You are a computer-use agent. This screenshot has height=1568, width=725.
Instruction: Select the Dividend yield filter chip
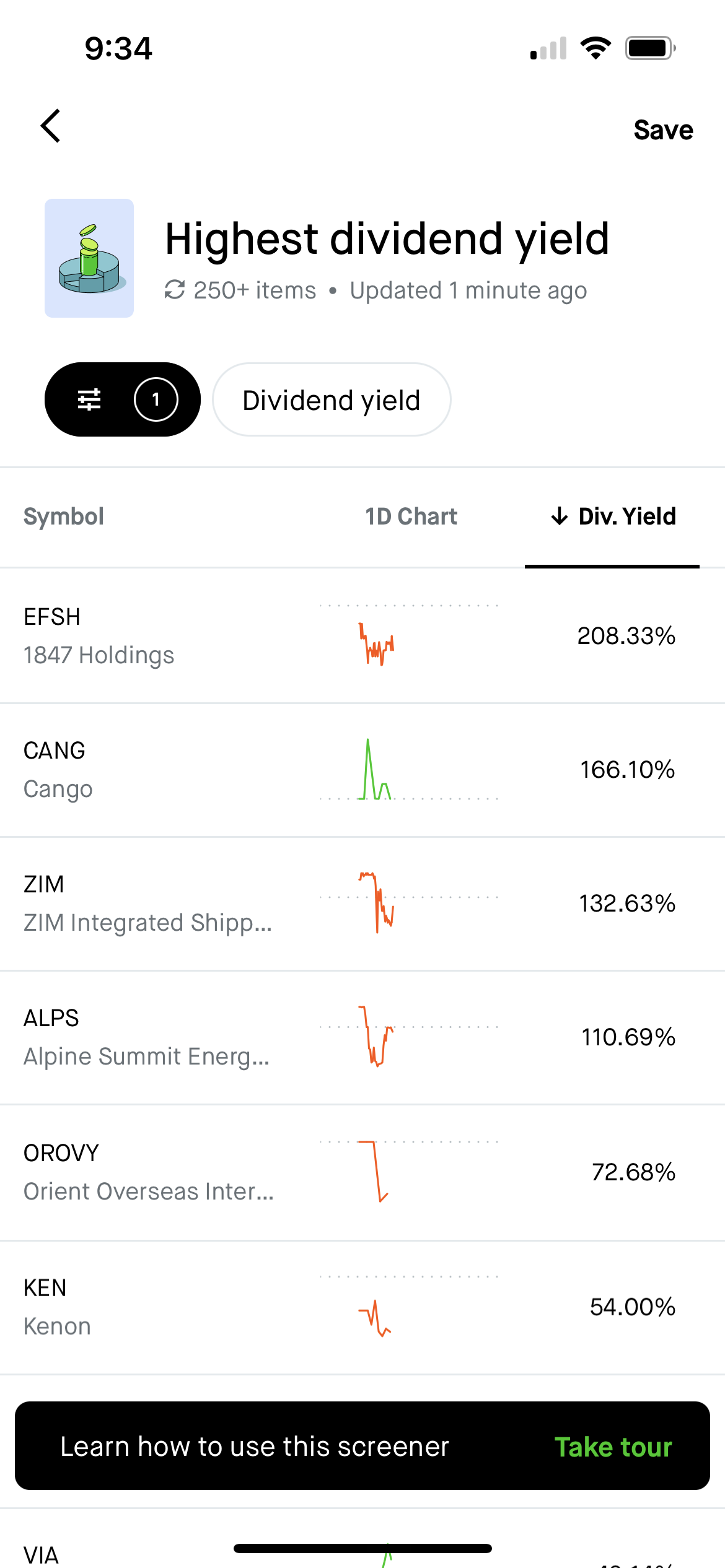tap(332, 400)
